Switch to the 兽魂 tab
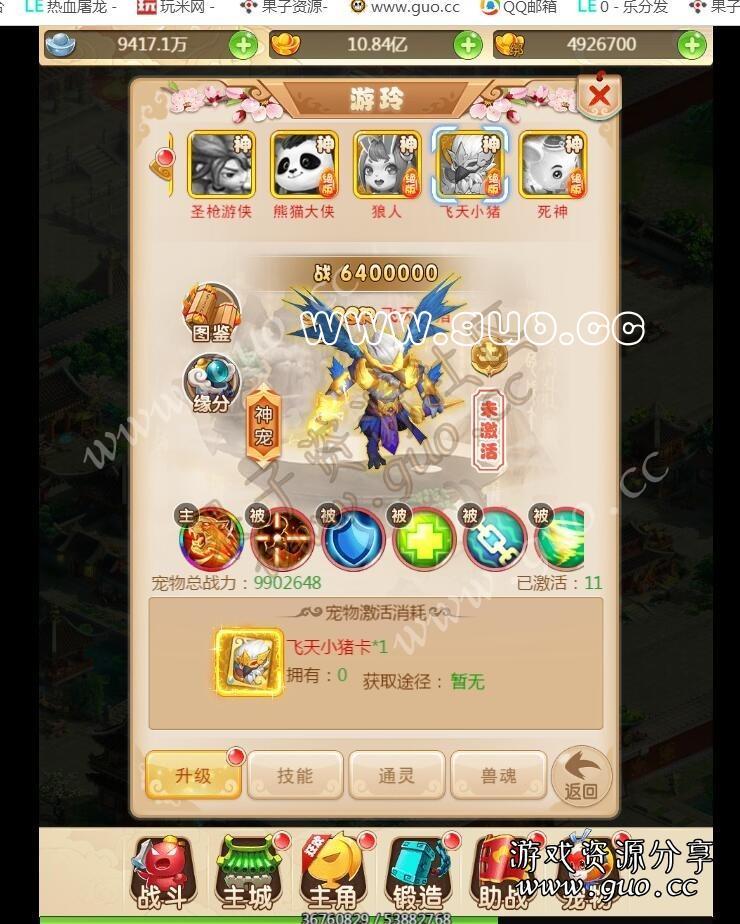This screenshot has height=924, width=740. (x=498, y=775)
